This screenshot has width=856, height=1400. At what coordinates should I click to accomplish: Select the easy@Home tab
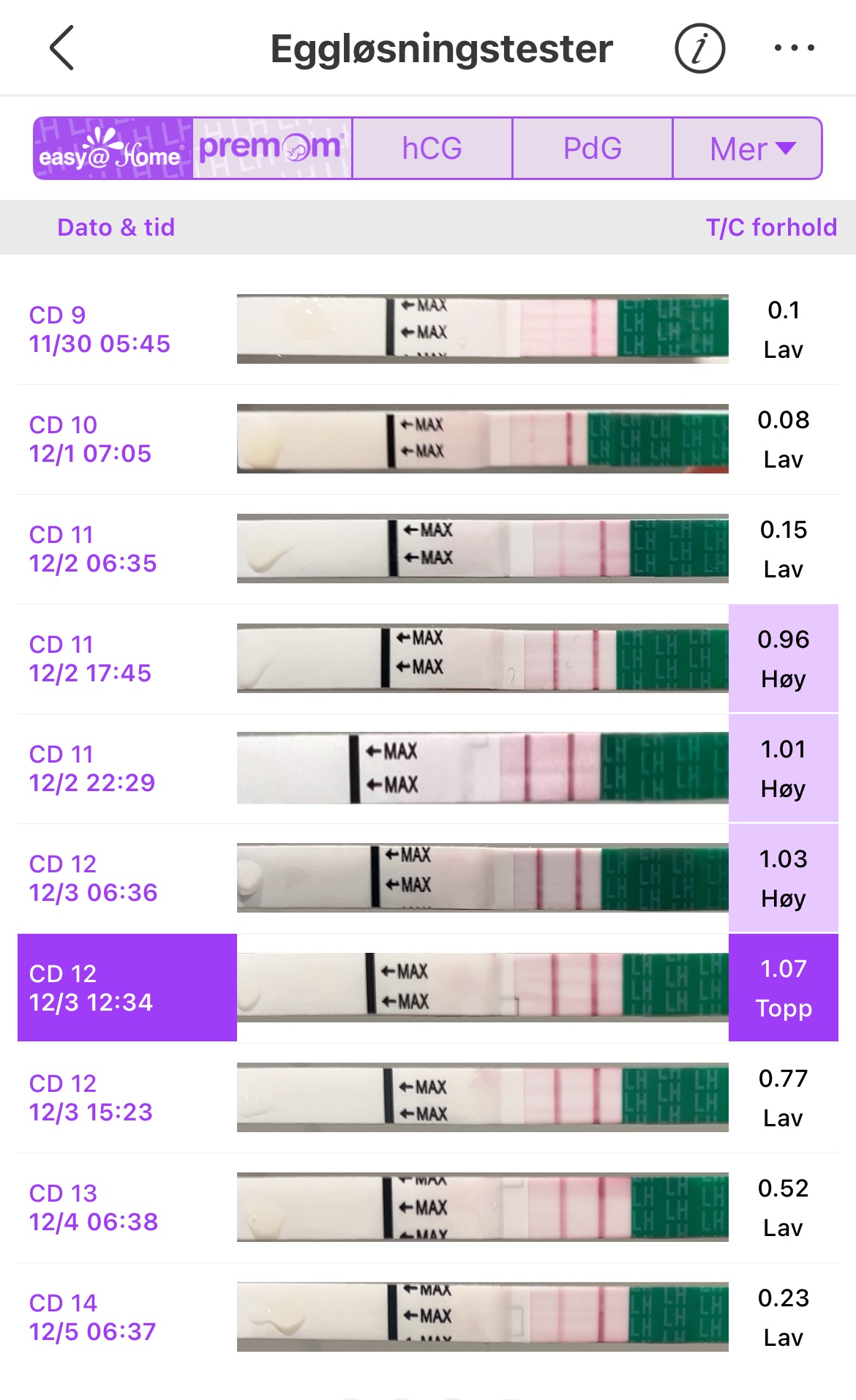[x=113, y=149]
